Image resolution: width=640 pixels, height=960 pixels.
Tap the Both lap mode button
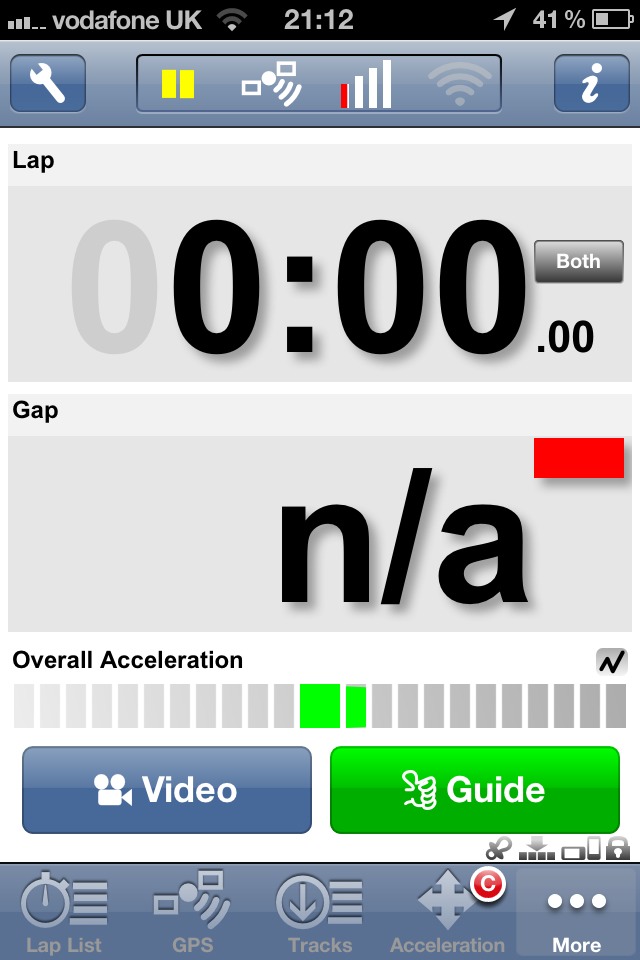(x=578, y=262)
